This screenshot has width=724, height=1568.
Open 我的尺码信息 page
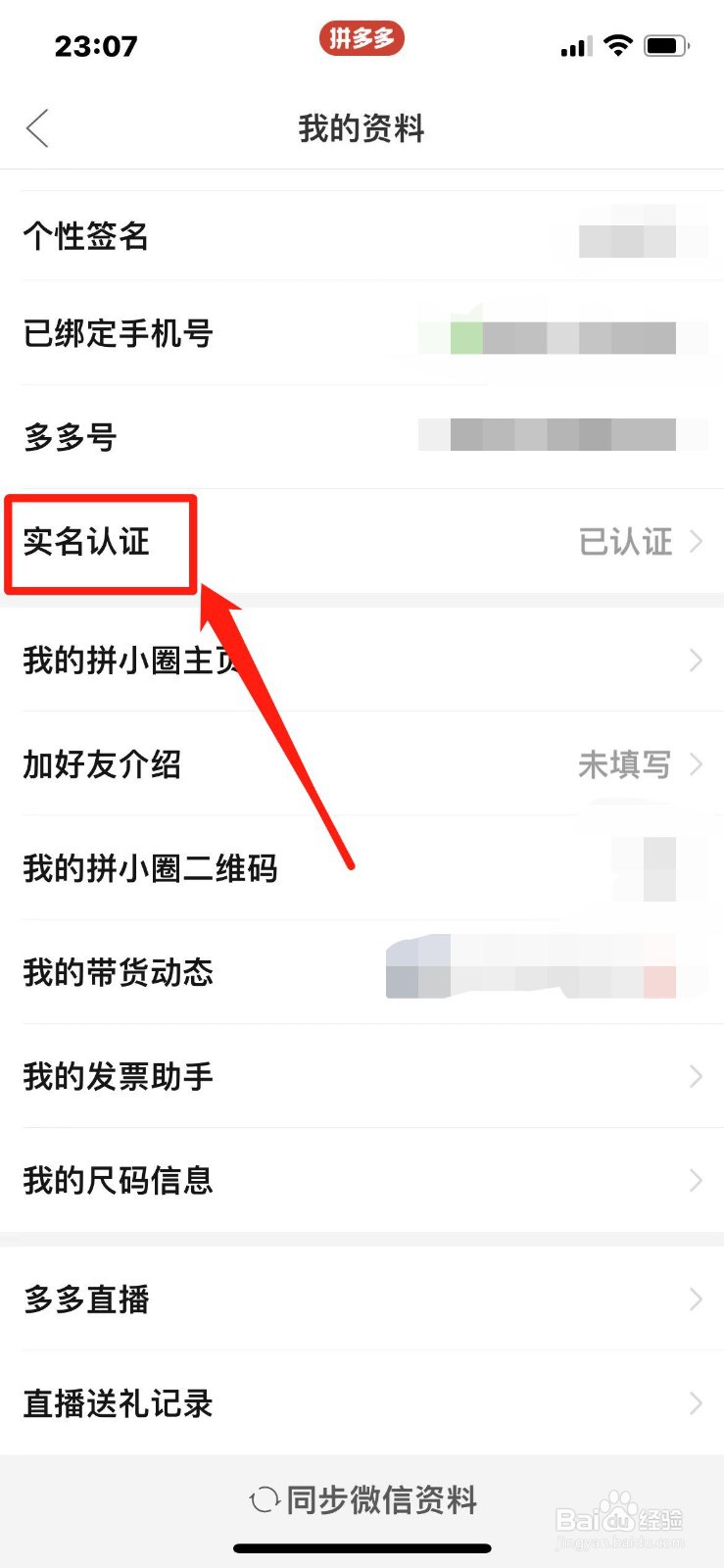click(x=118, y=1181)
